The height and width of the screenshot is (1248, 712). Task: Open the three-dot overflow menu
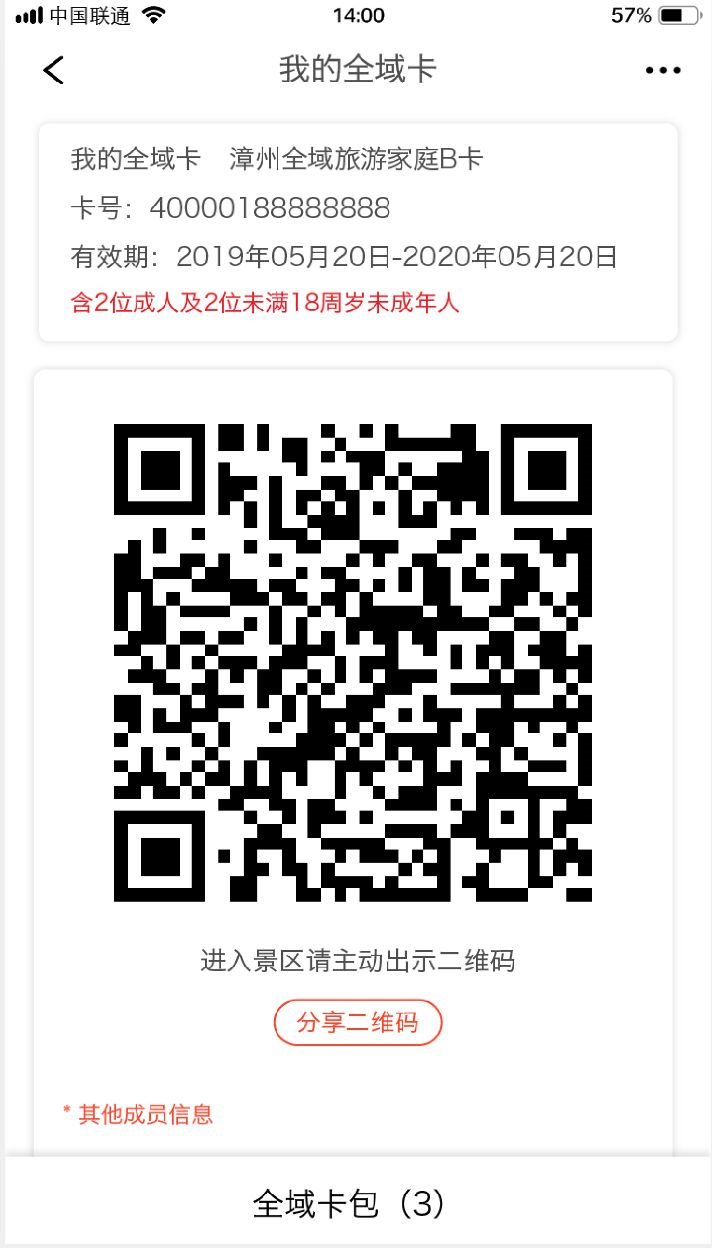(662, 70)
